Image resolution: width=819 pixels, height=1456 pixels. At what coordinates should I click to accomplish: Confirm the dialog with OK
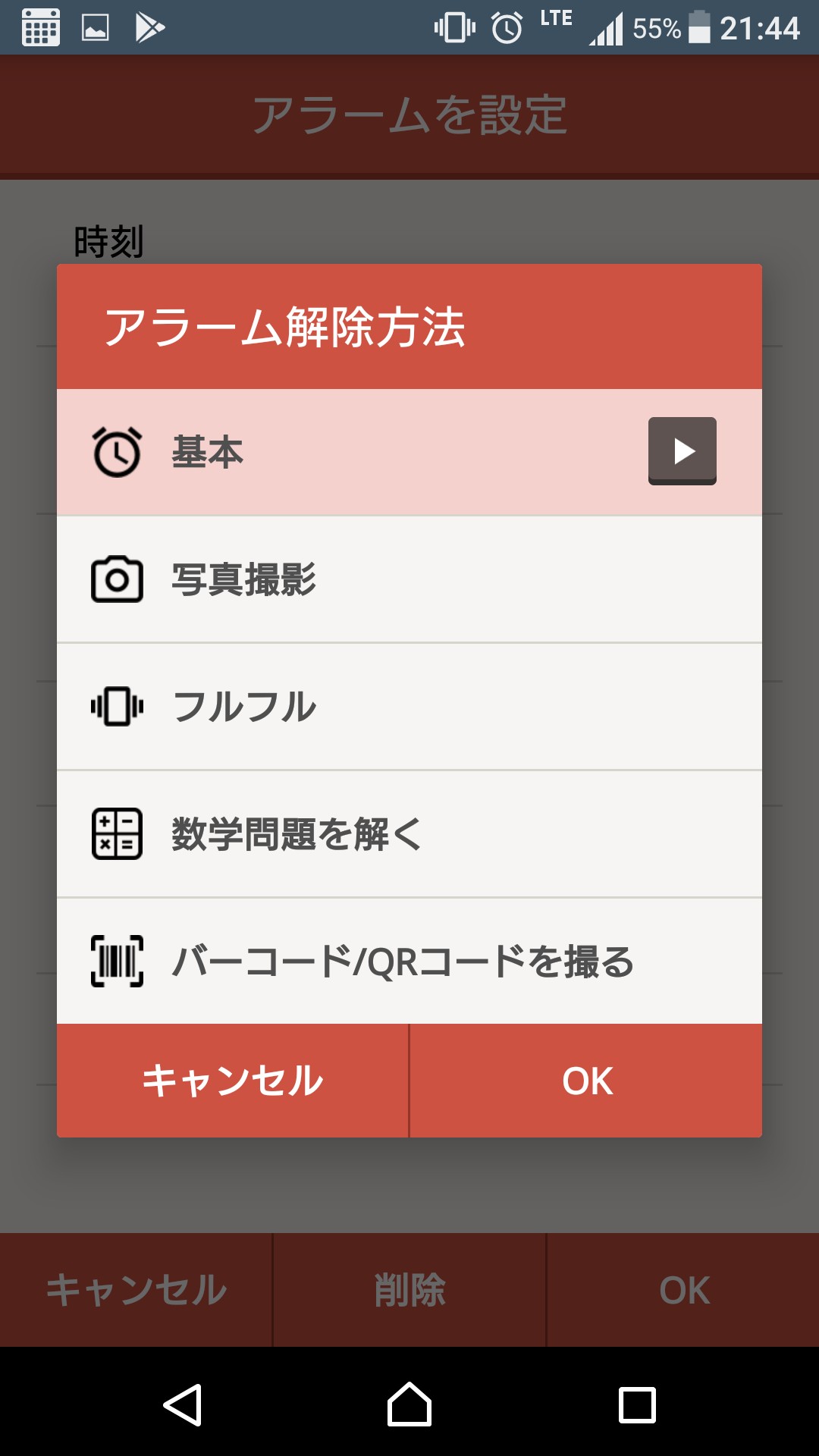point(586,1081)
